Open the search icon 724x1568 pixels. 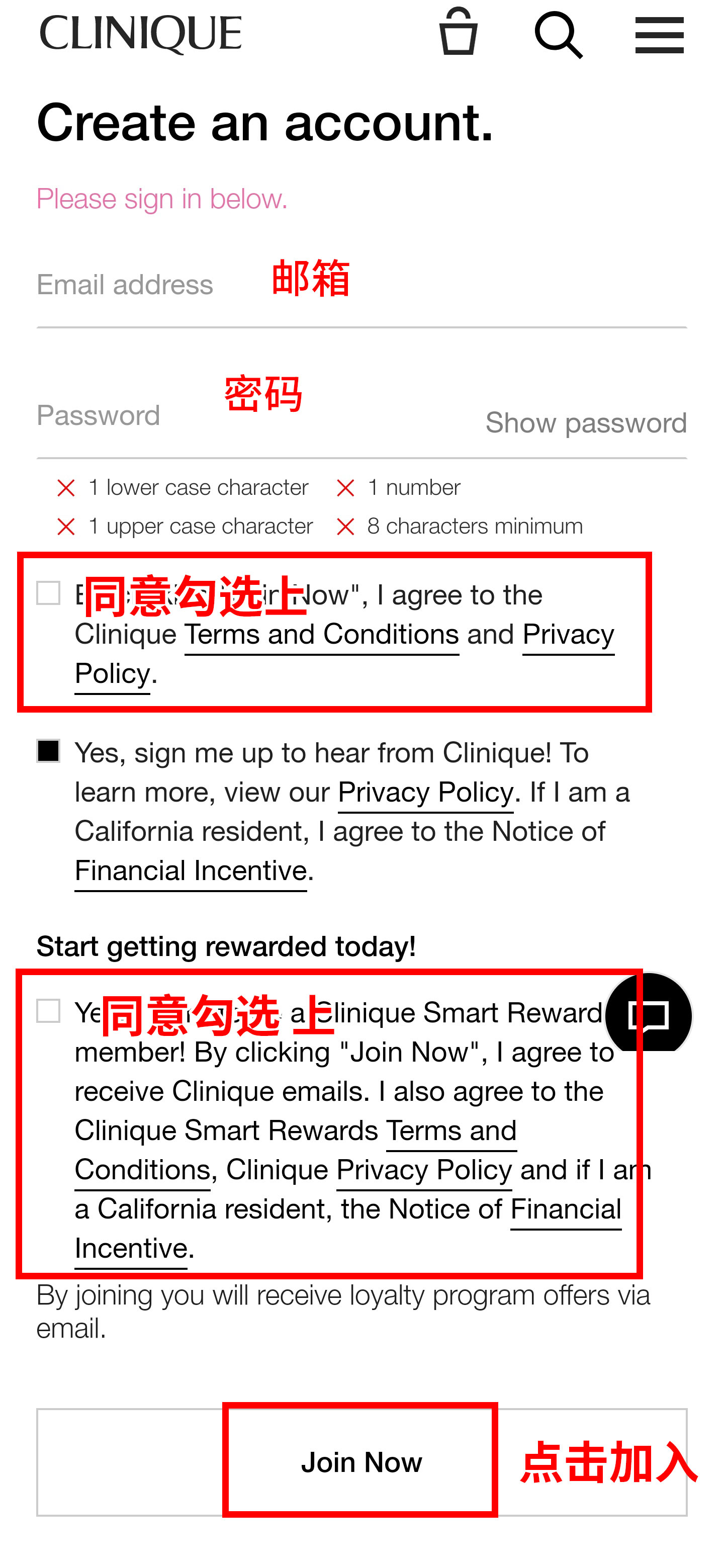click(x=558, y=35)
